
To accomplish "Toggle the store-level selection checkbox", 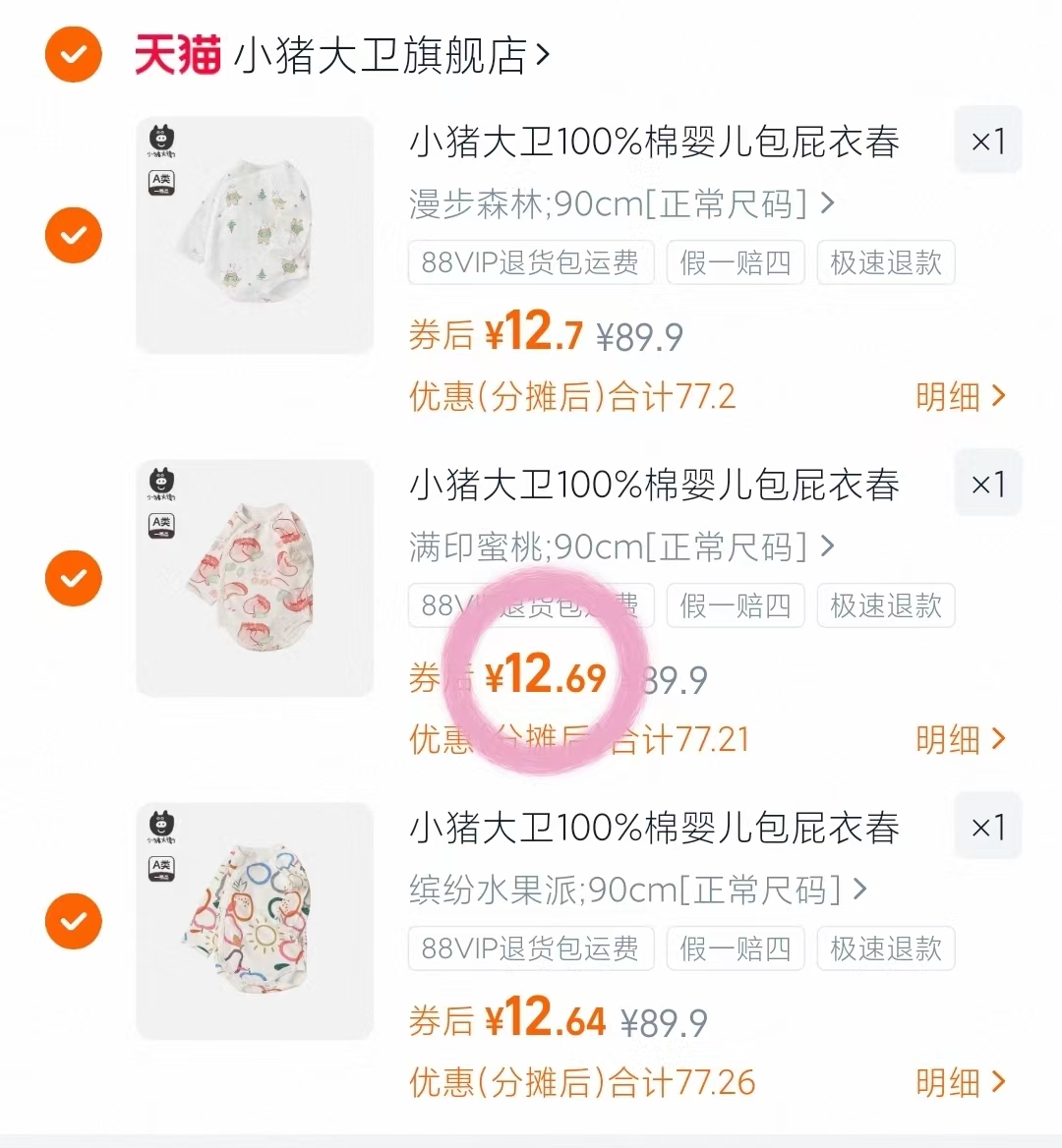I will coord(73,55).
